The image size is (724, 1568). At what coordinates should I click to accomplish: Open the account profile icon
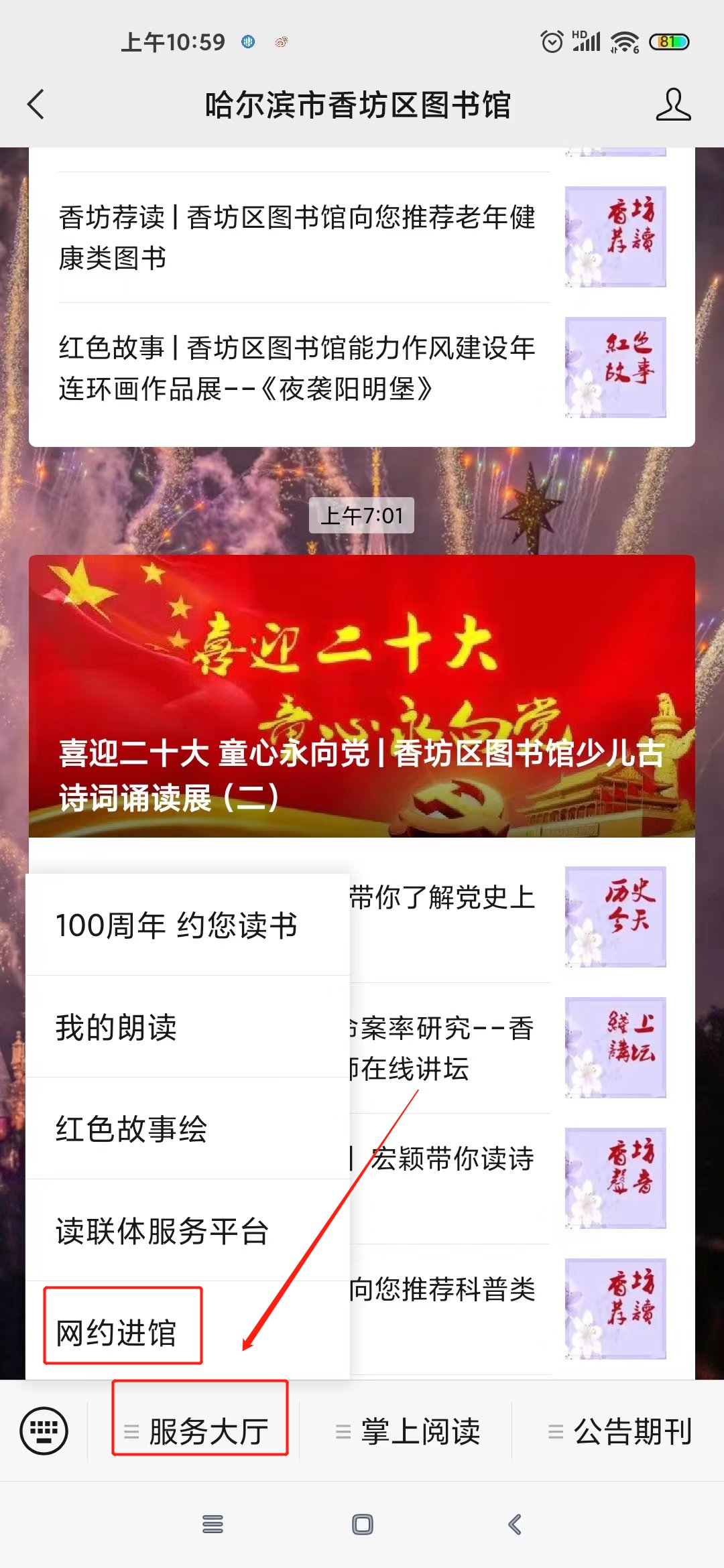pyautogui.click(x=672, y=105)
